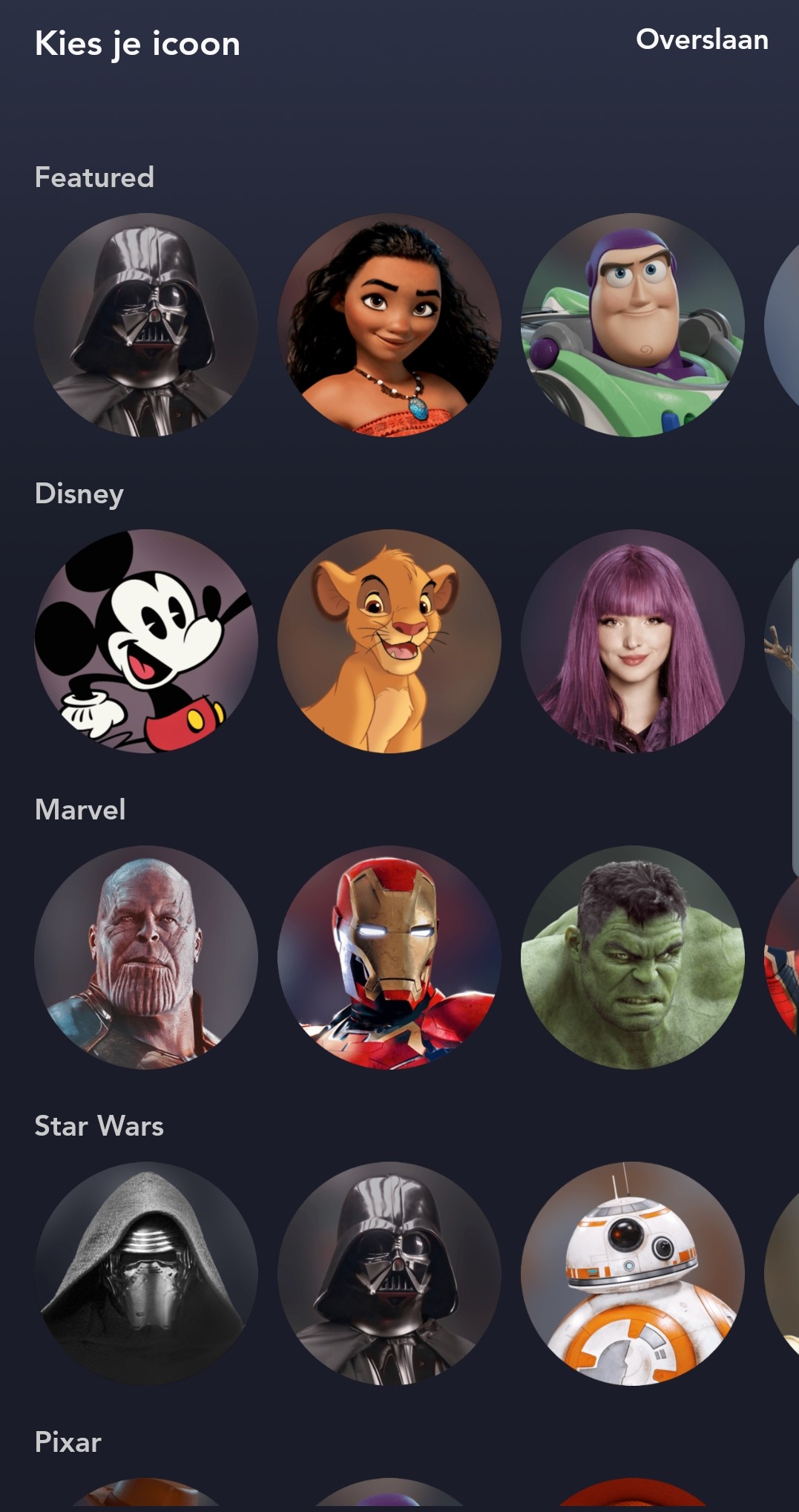Pick the Buzz Lightyear icon
Viewport: 799px width, 1512px height.
click(x=633, y=325)
